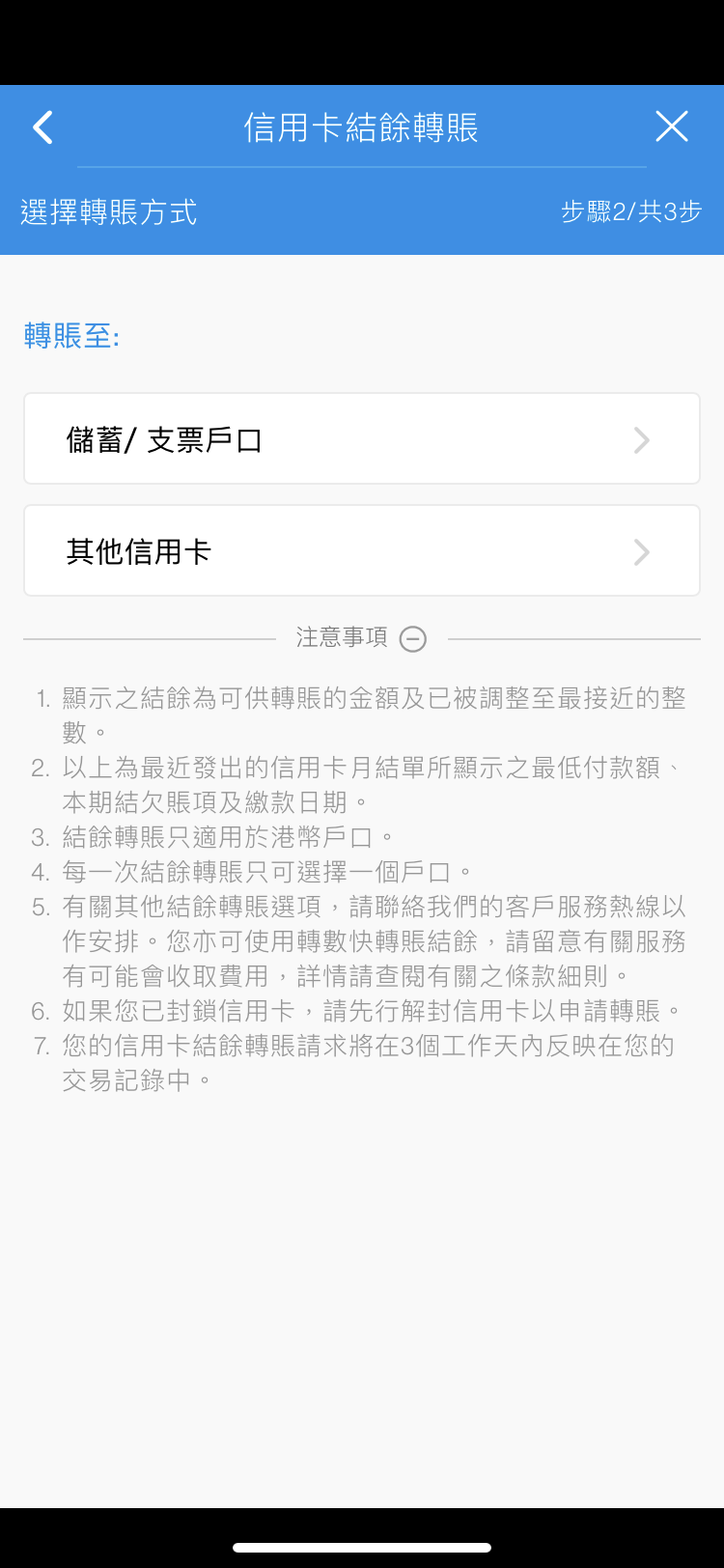The image size is (724, 1568).
Task: Select the chevron next to 其他信用卡
Action: pos(640,552)
